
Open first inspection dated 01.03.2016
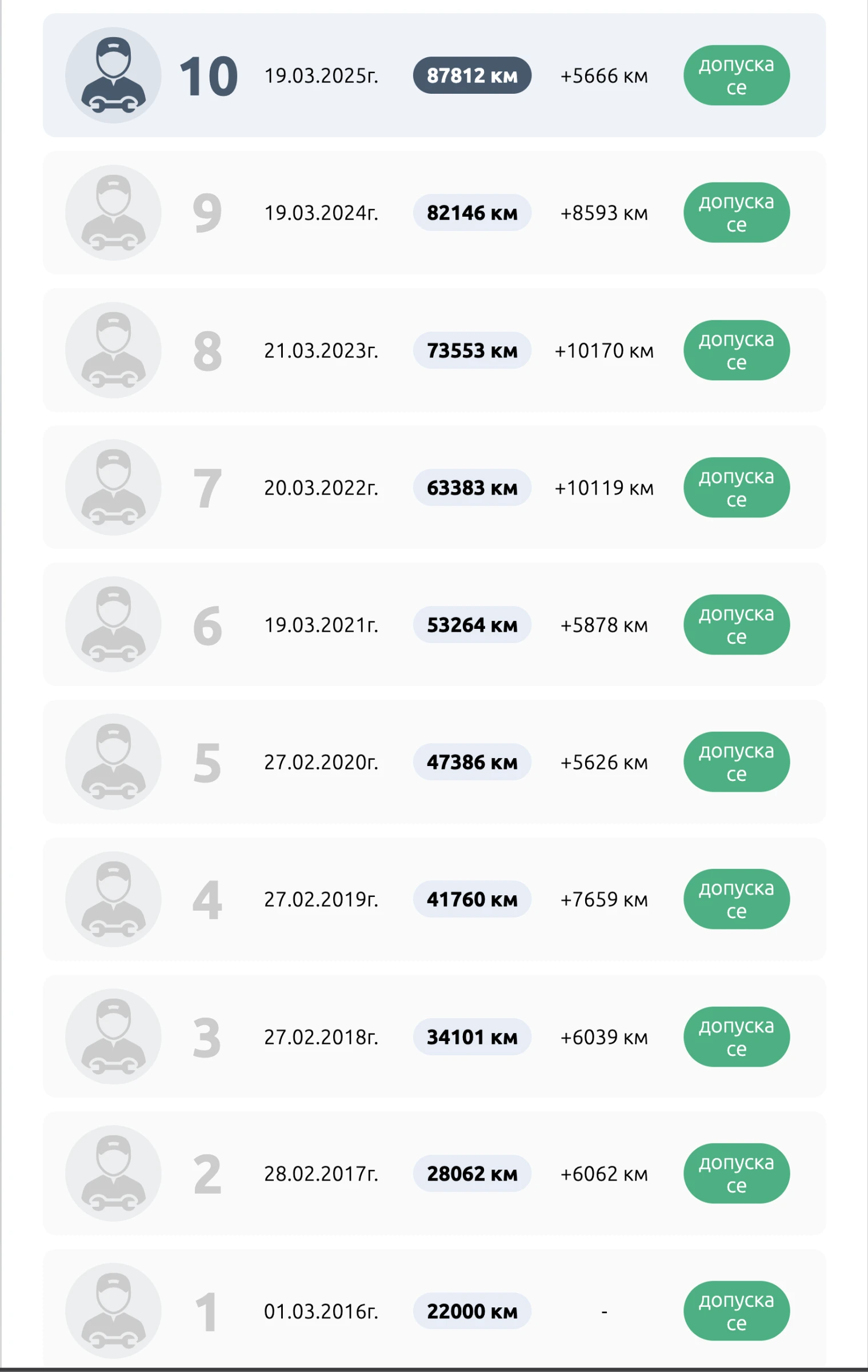[x=434, y=1311]
